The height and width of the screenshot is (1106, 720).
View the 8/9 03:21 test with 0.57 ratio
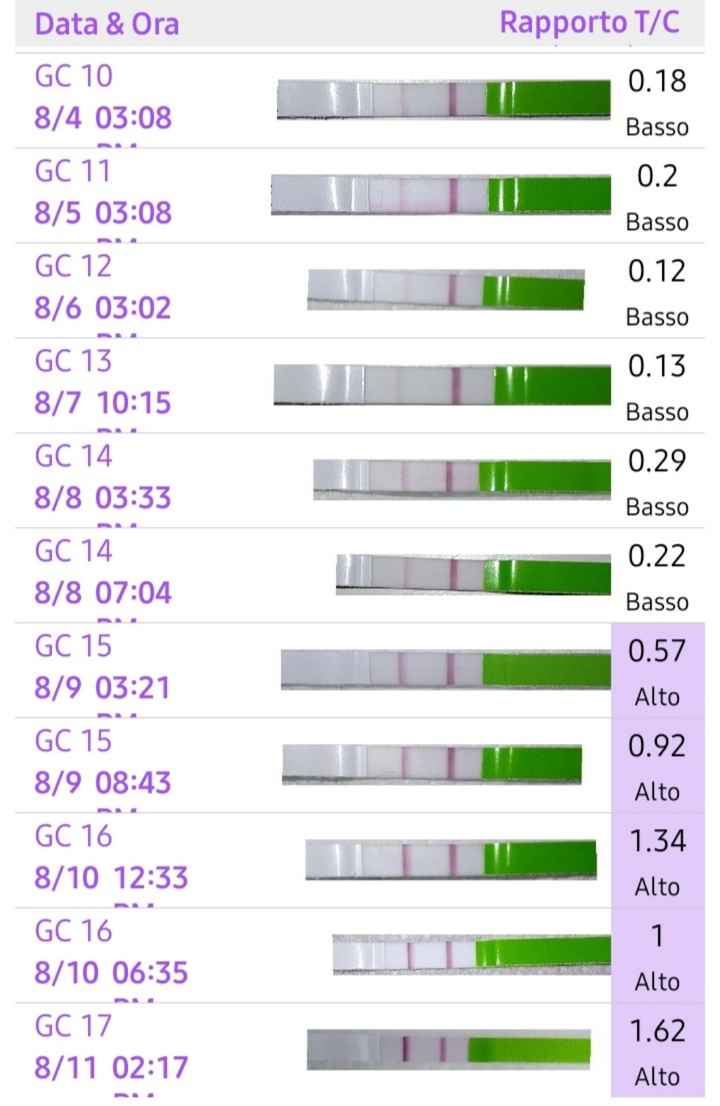click(x=360, y=670)
